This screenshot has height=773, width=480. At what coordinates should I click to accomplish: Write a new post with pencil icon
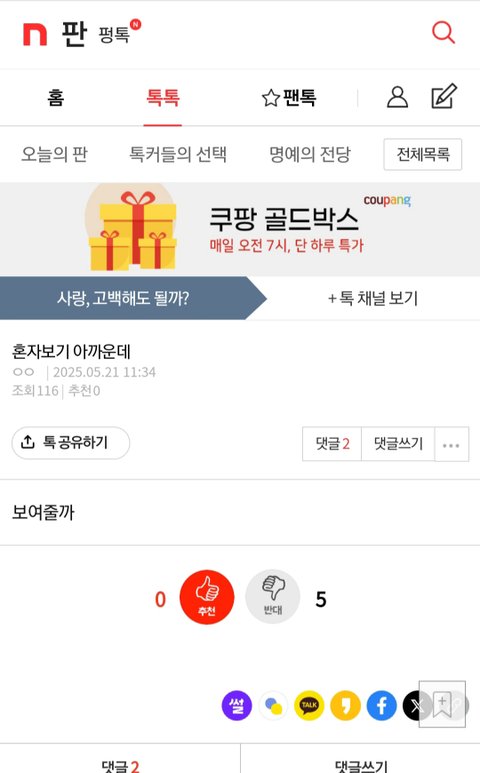444,96
